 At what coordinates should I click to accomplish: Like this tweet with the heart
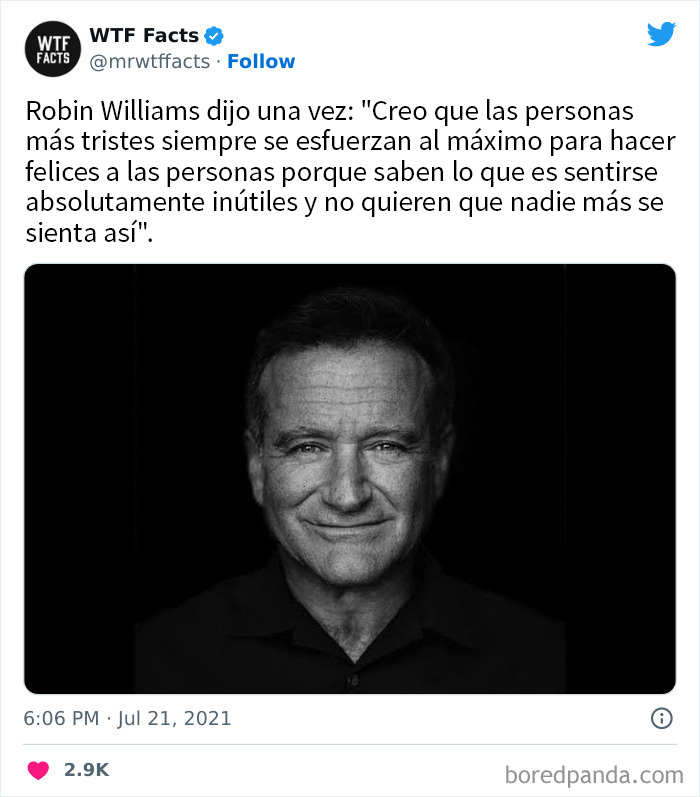(x=38, y=770)
